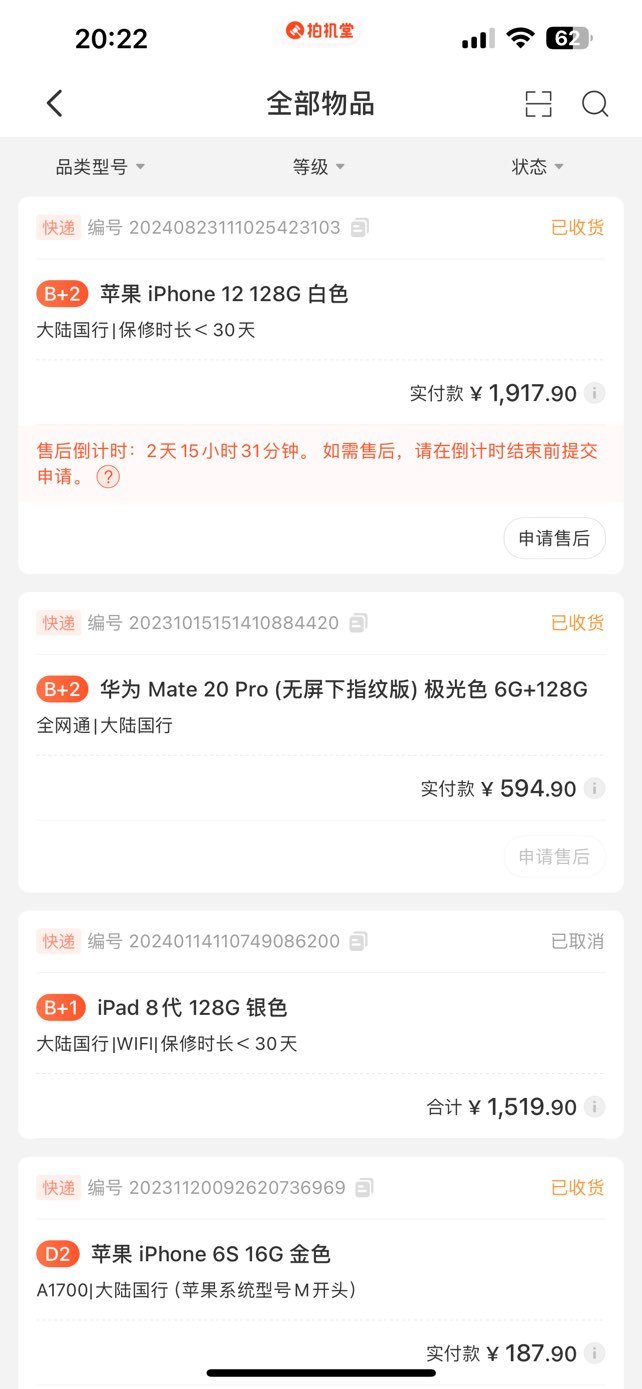The width and height of the screenshot is (642, 1389).
Task: Copy order number 20240114110749086200
Action: [x=359, y=941]
